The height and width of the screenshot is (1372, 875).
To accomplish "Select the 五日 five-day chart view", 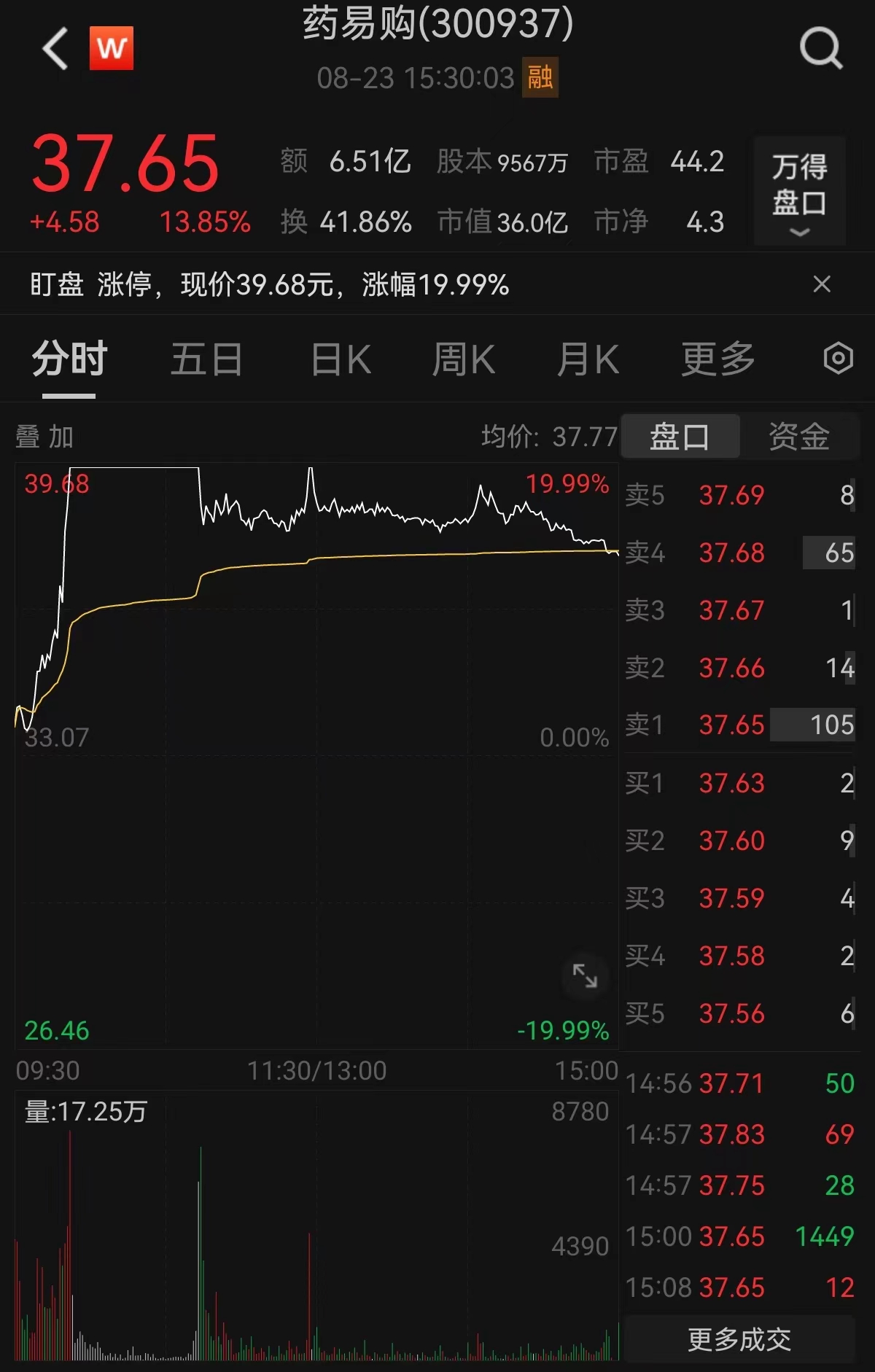I will 206,359.
